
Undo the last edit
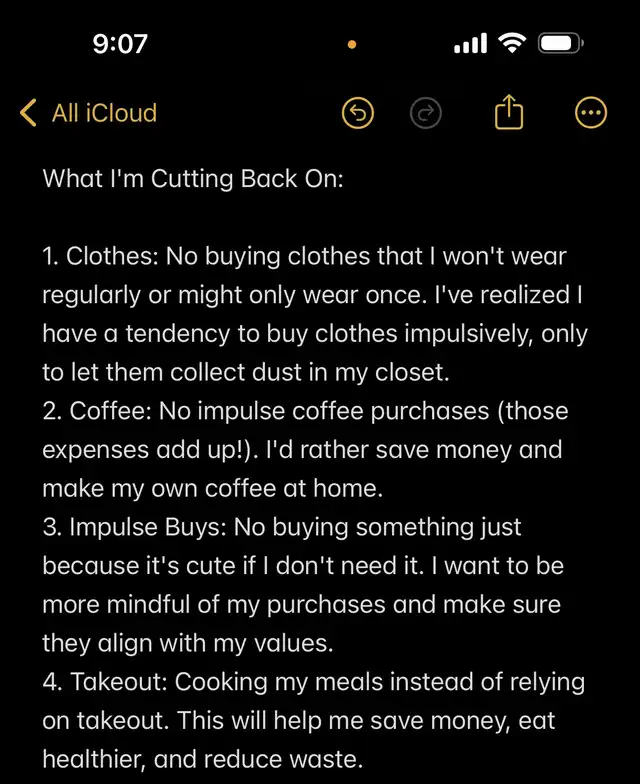tap(358, 114)
